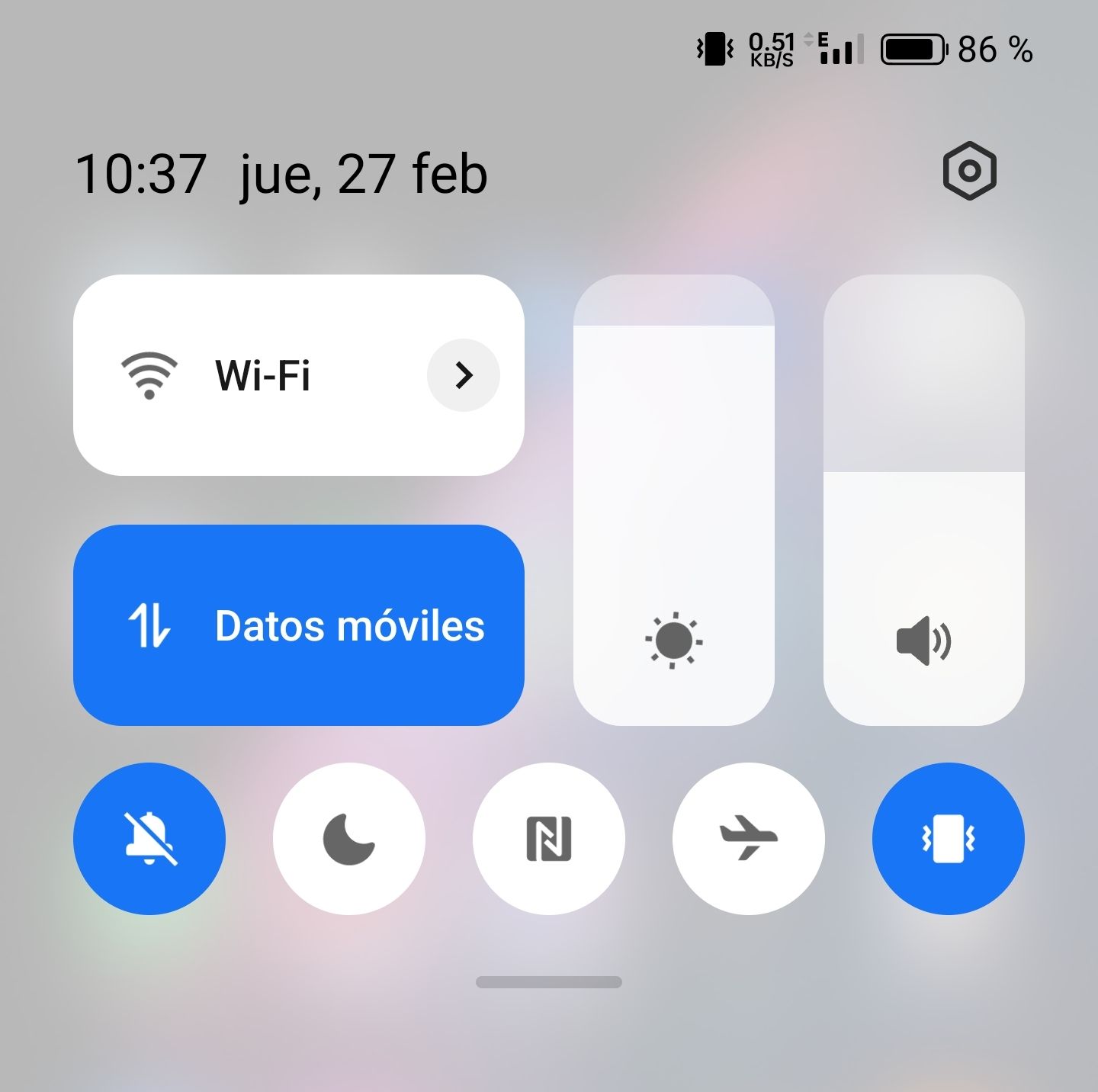This screenshot has height=1092, width=1098.
Task: Turn off vibration mode toggle
Action: coord(948,839)
